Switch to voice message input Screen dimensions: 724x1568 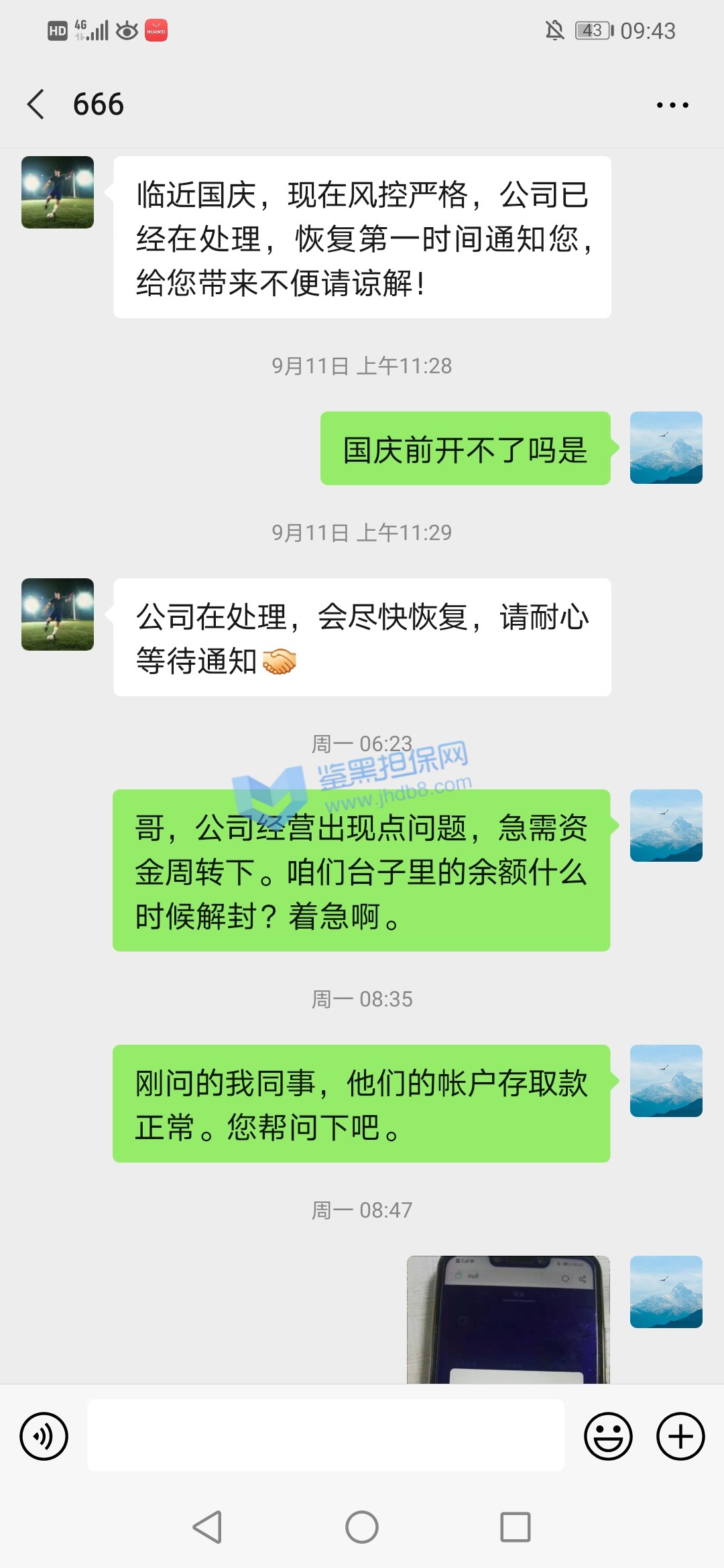[x=44, y=1436]
